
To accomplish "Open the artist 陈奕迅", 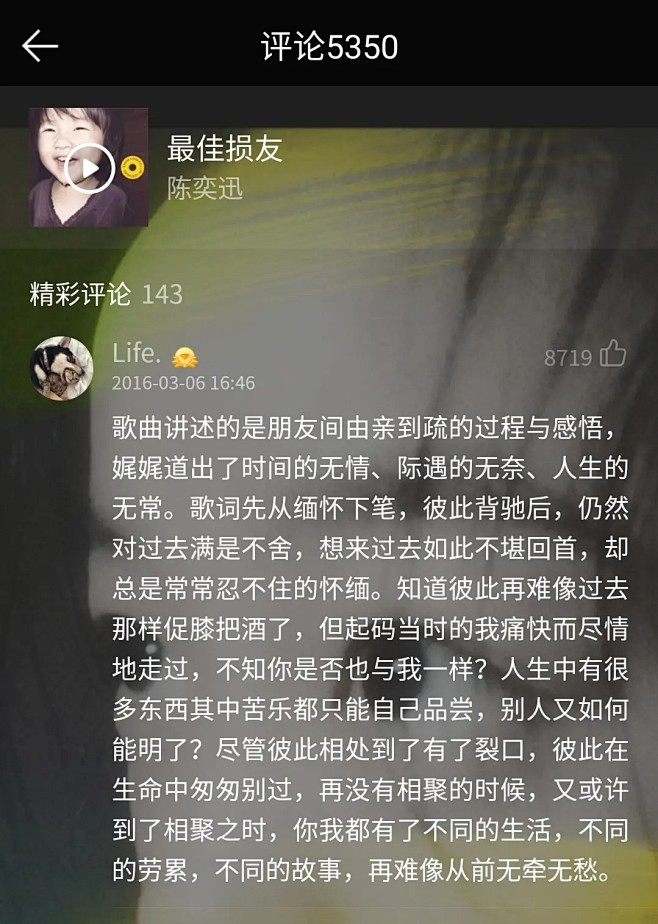I will pyautogui.click(x=205, y=188).
